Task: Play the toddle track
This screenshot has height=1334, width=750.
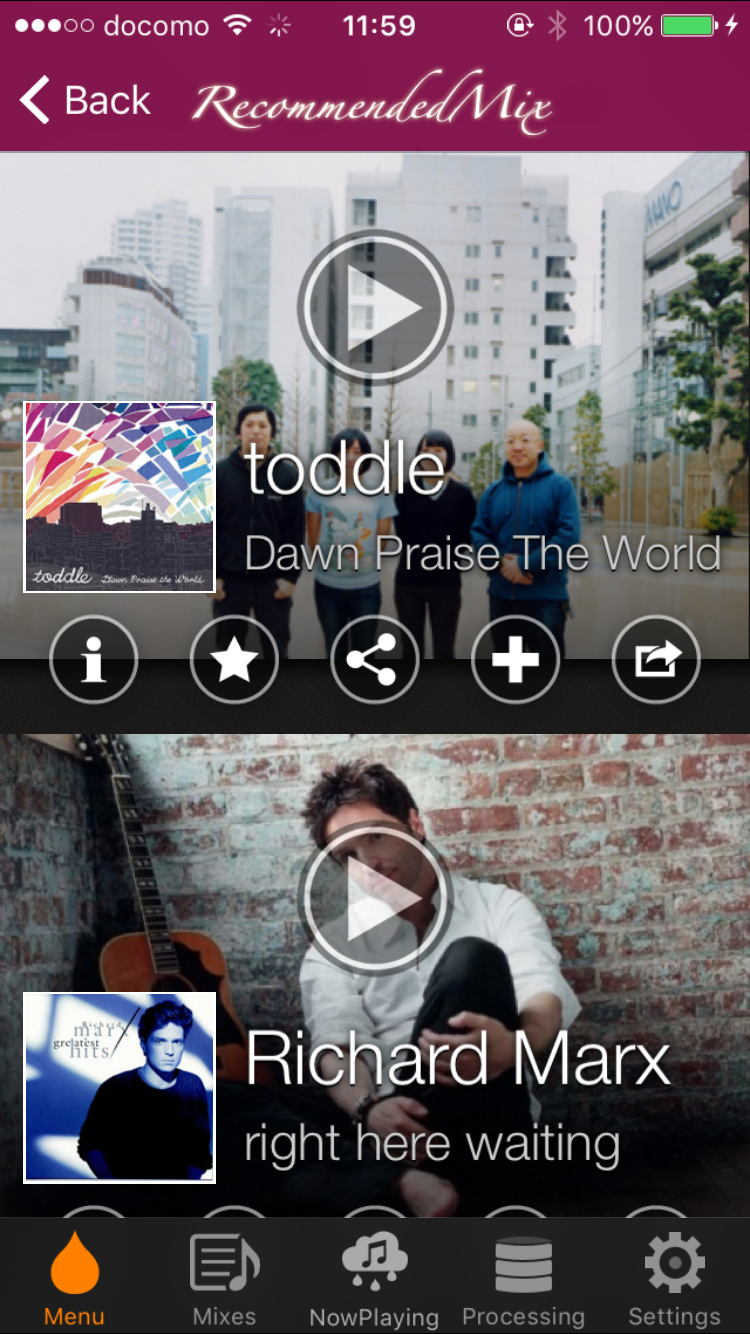Action: [x=375, y=308]
